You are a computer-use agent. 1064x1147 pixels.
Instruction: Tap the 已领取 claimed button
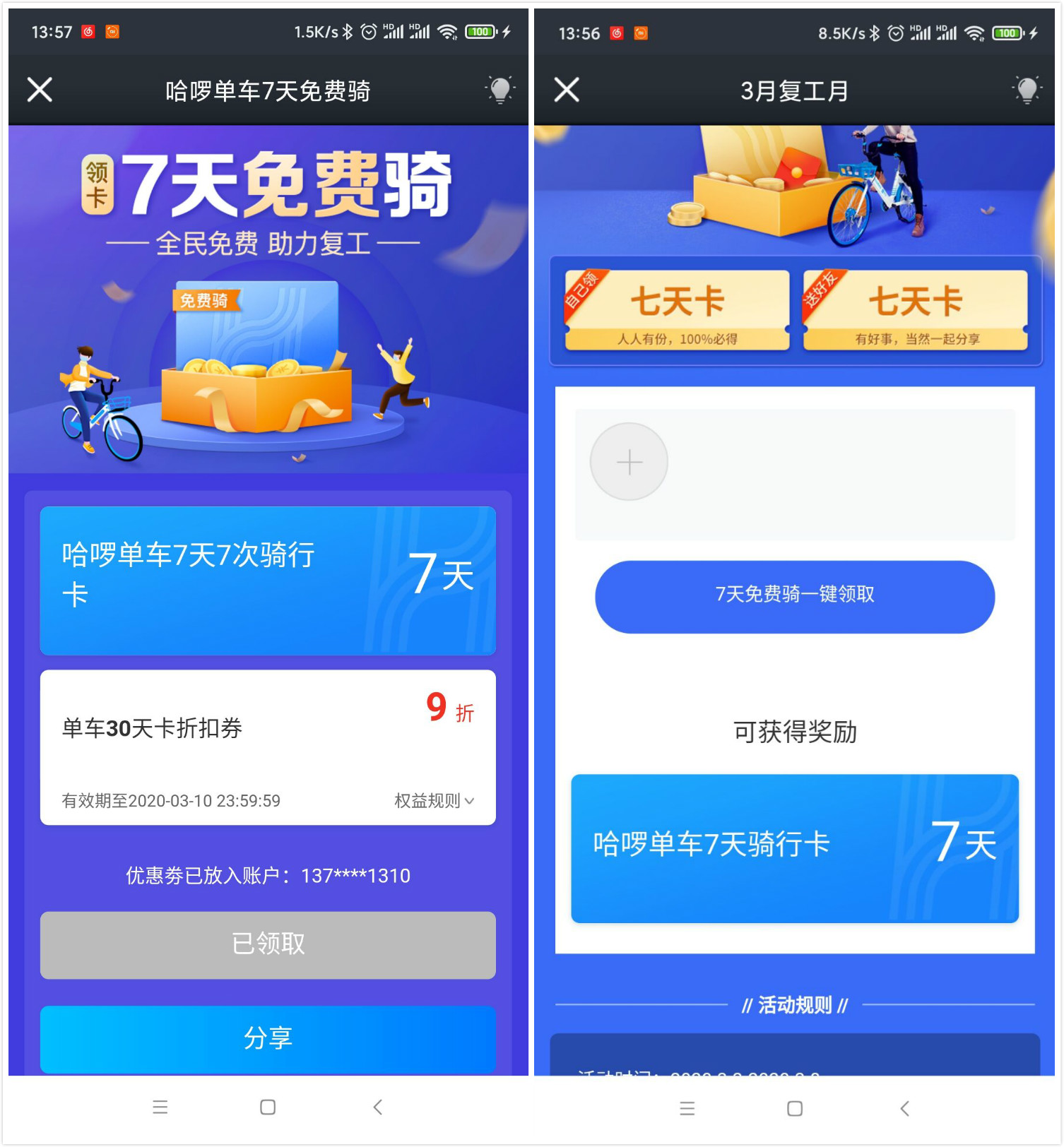coord(267,946)
